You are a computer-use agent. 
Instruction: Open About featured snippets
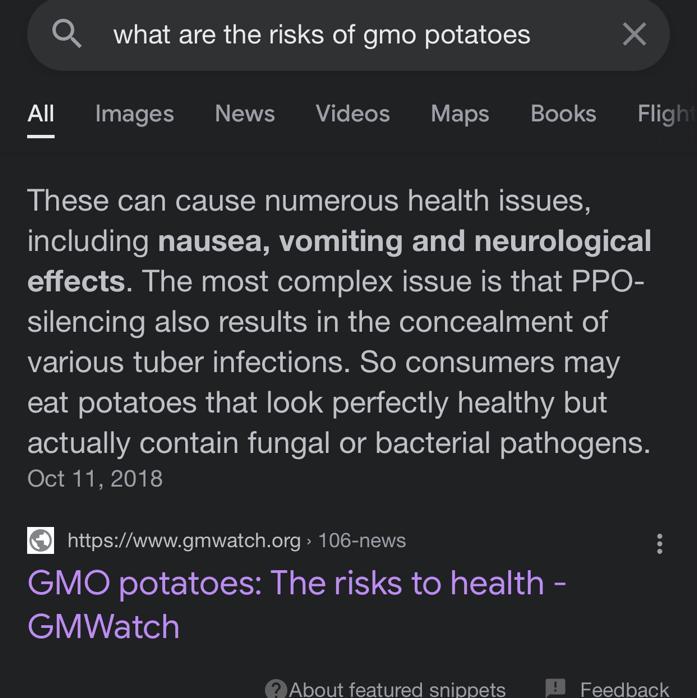point(386,688)
